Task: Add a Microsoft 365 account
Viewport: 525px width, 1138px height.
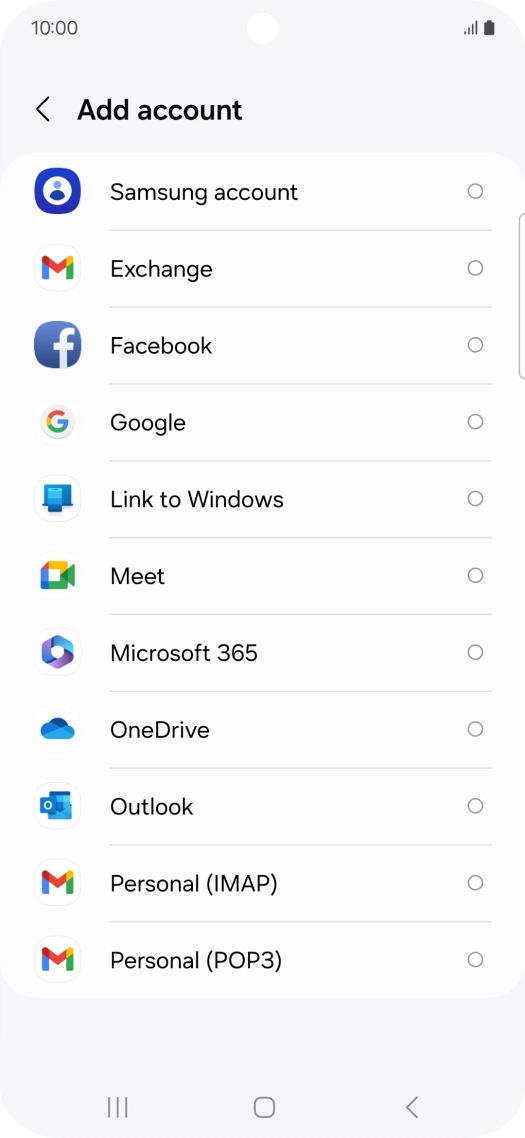Action: coord(262,653)
